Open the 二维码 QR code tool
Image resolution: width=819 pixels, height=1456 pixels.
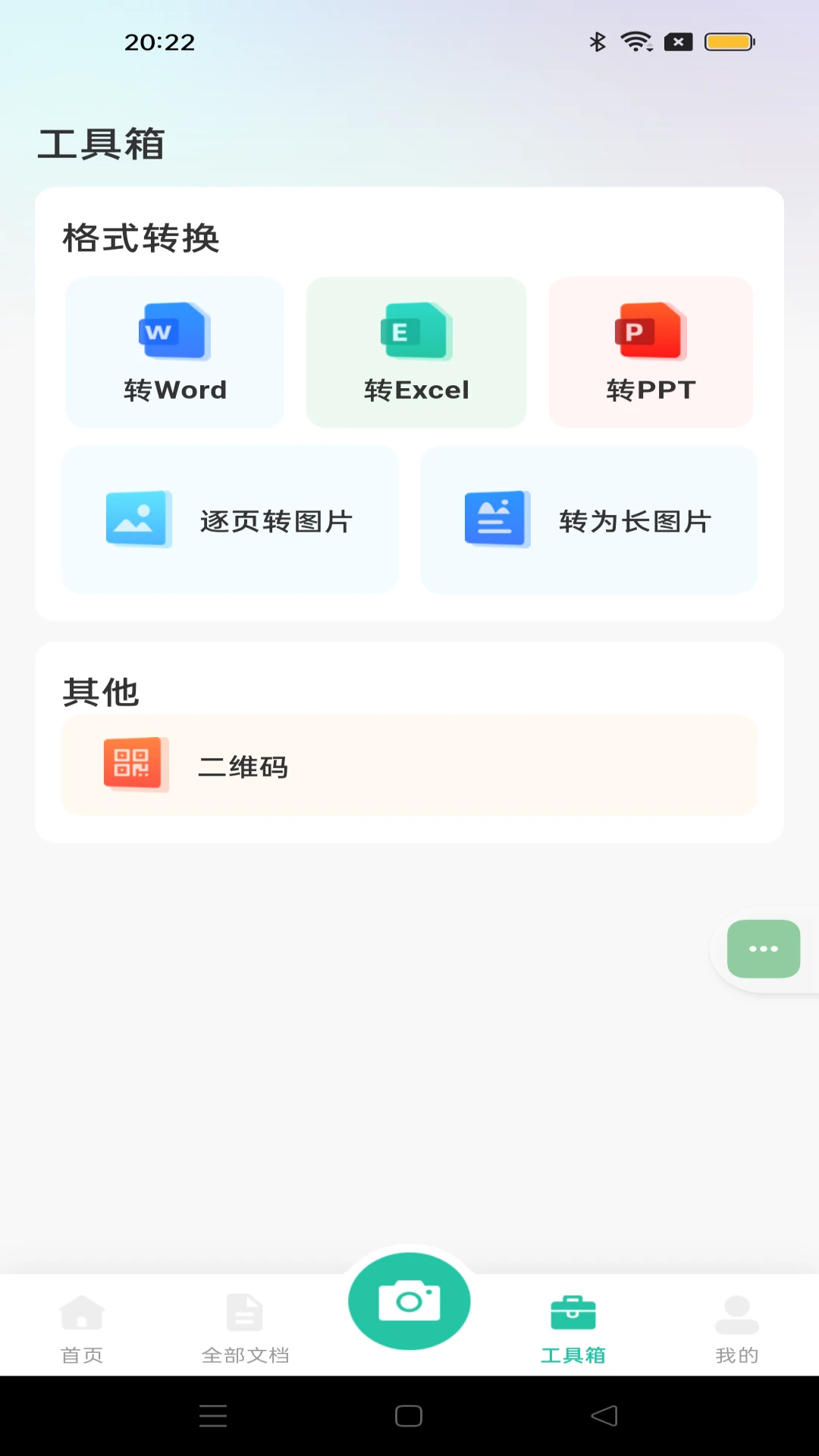(409, 766)
